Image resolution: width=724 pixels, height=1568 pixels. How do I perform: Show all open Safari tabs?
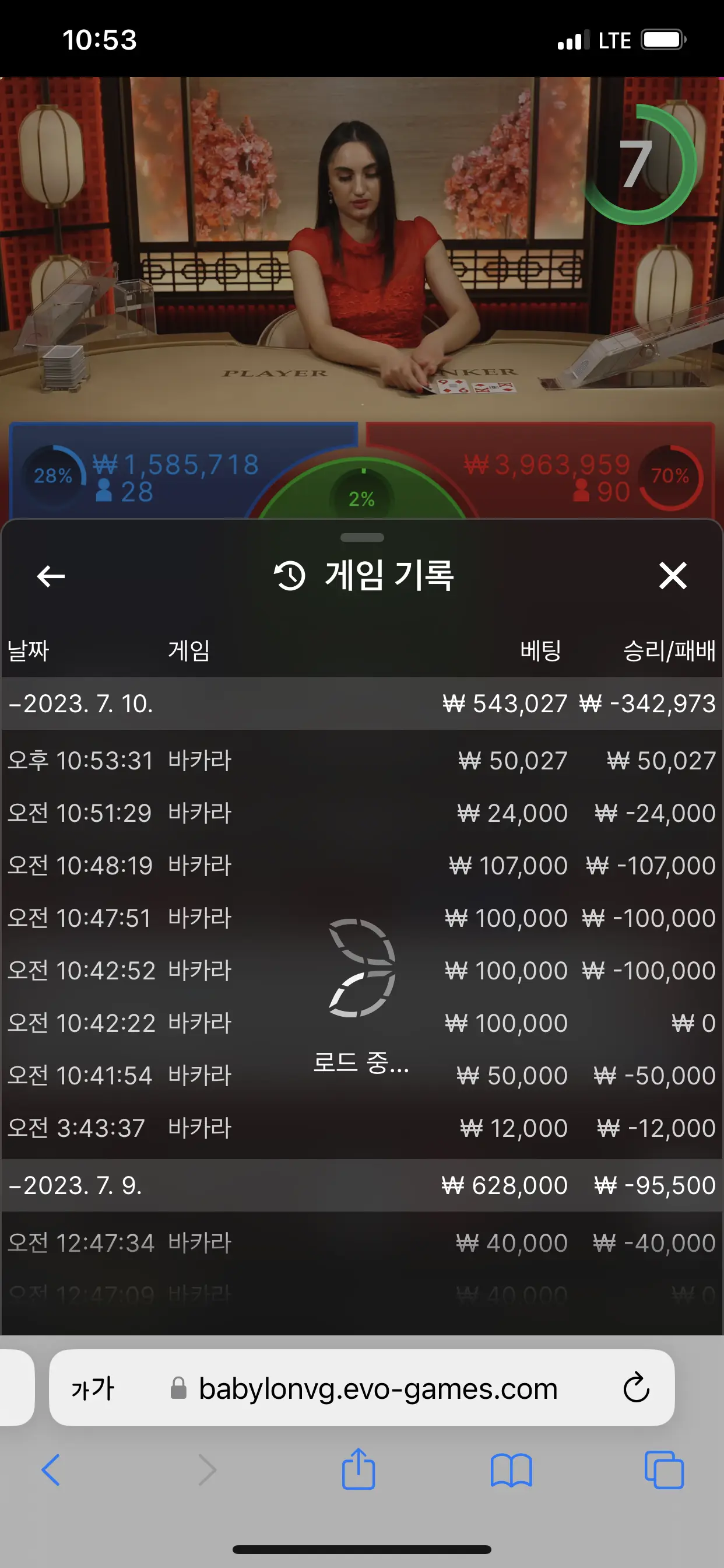[x=664, y=1469]
